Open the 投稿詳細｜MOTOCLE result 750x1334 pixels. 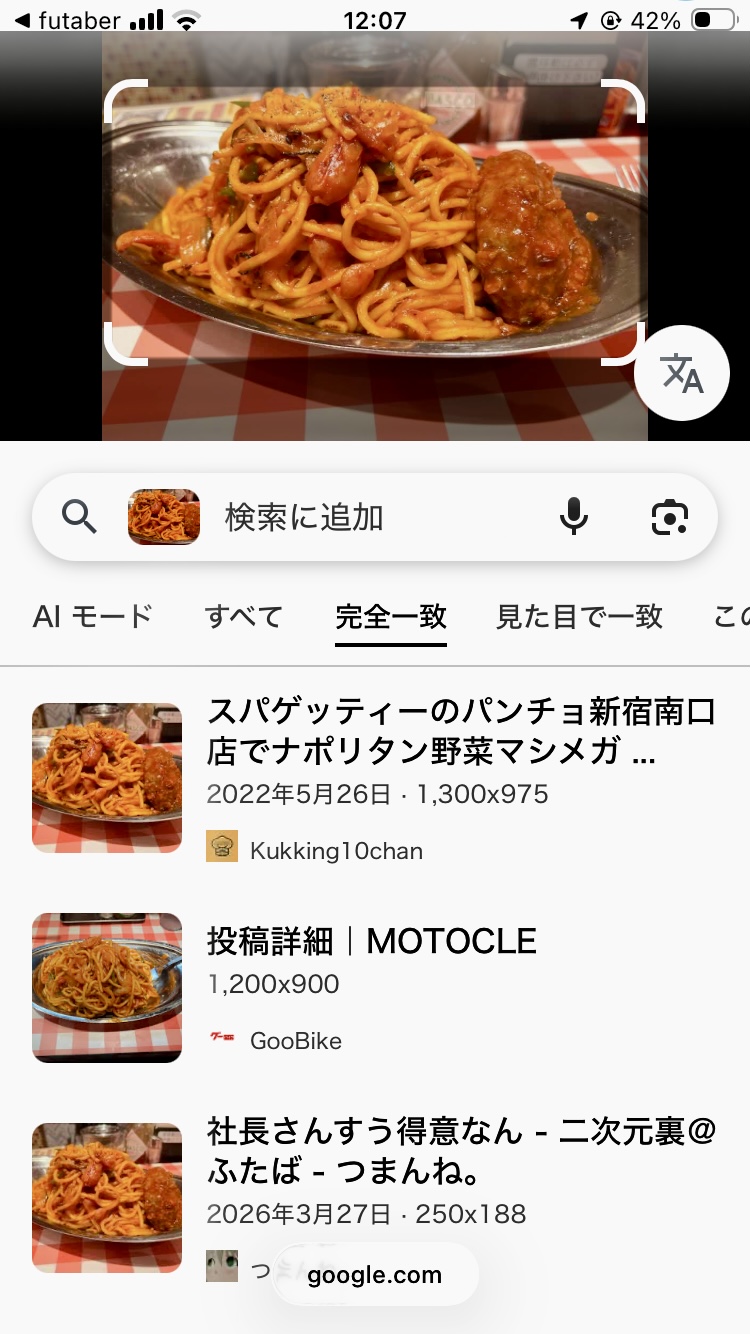[371, 941]
